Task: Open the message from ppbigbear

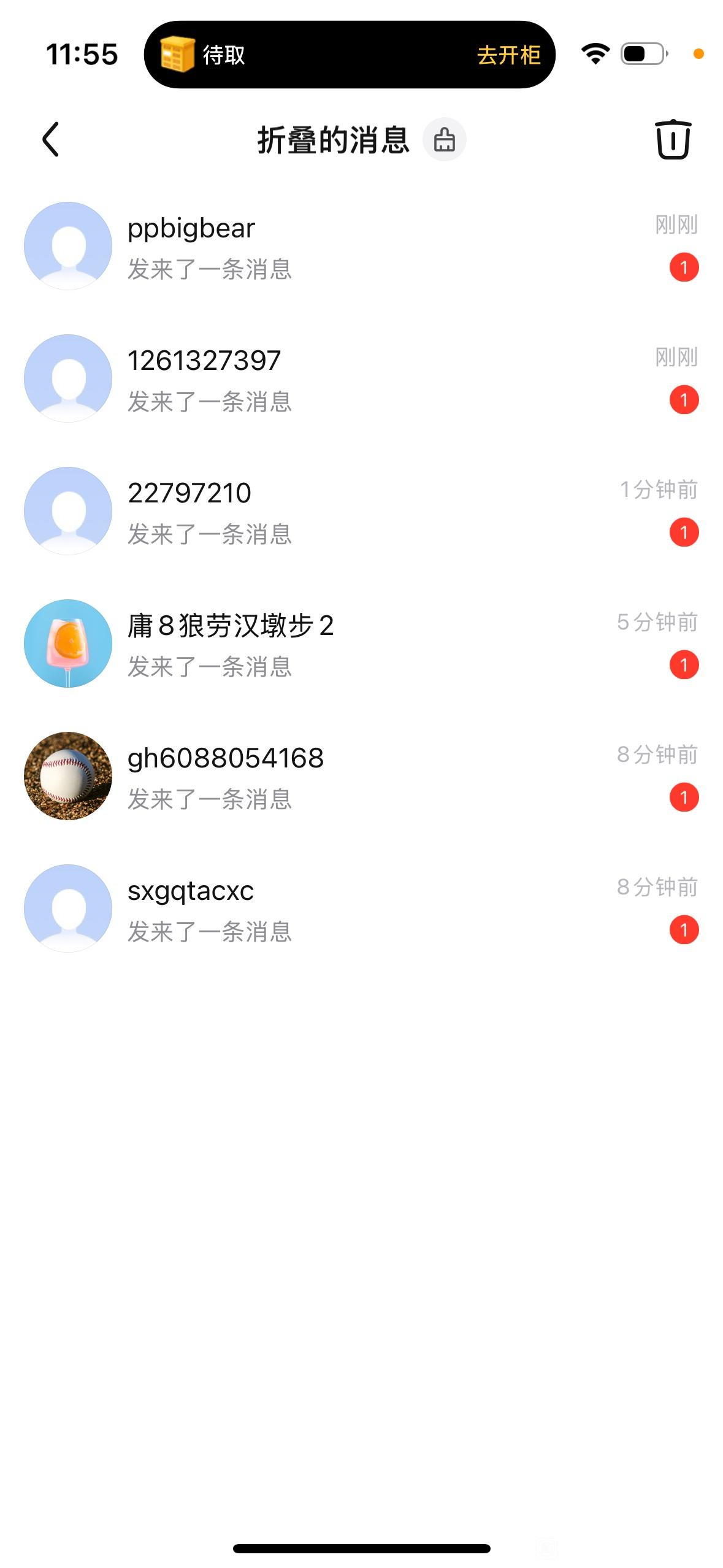Action: coord(361,247)
